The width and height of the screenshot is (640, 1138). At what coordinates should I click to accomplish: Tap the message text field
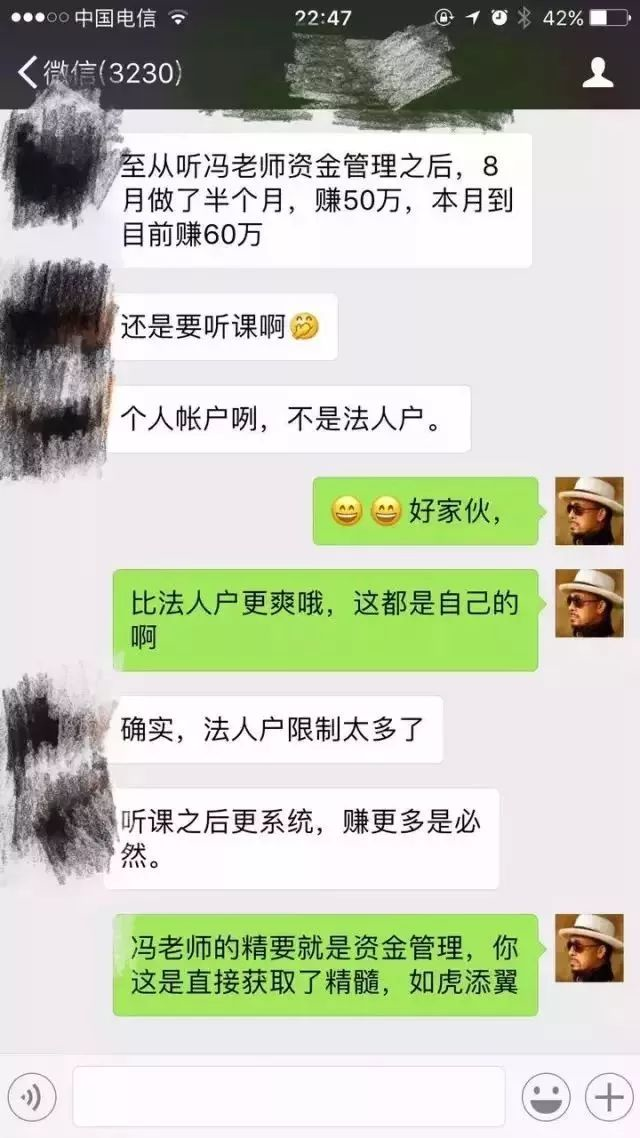[288, 1097]
